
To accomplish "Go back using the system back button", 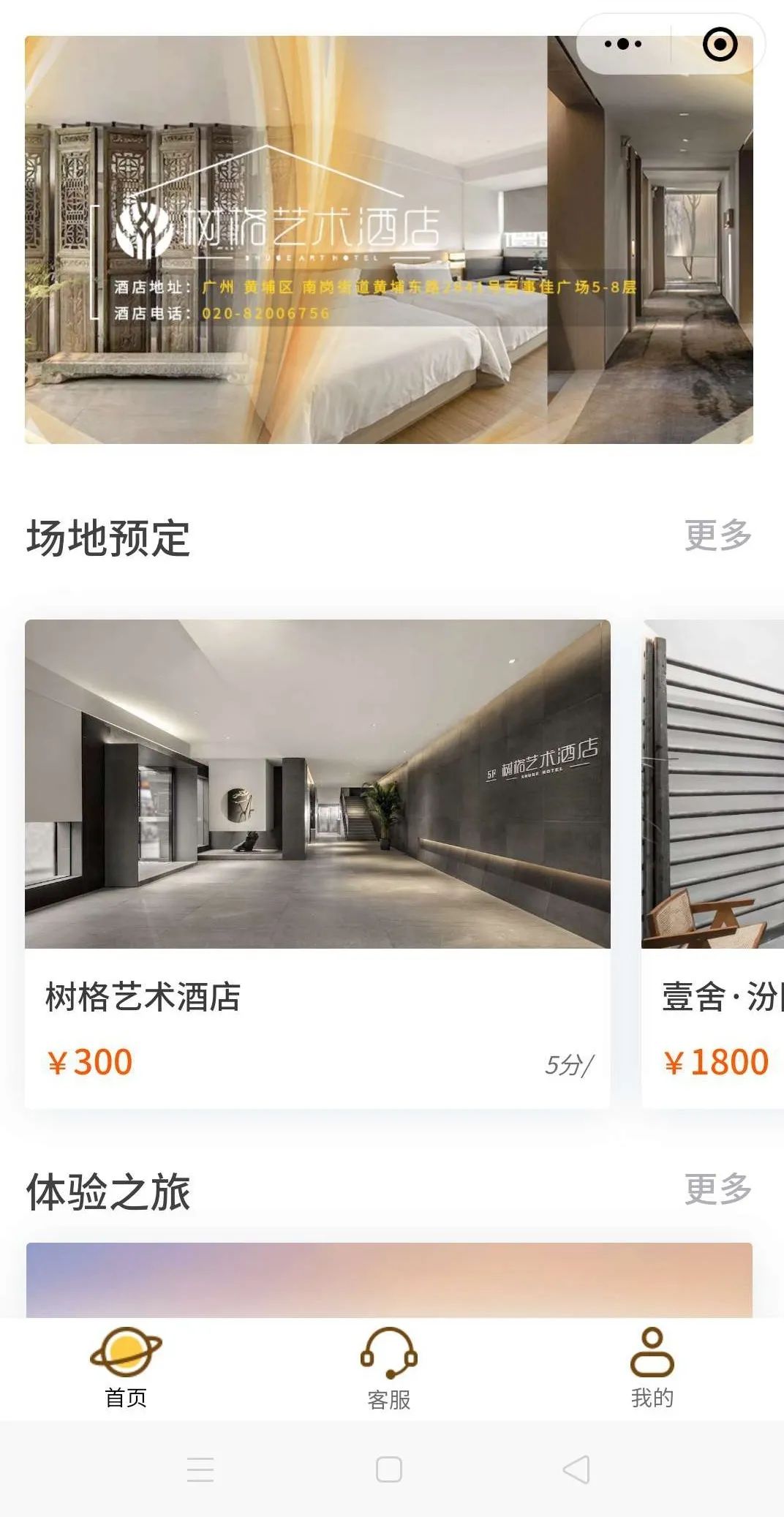I will coord(576,1469).
